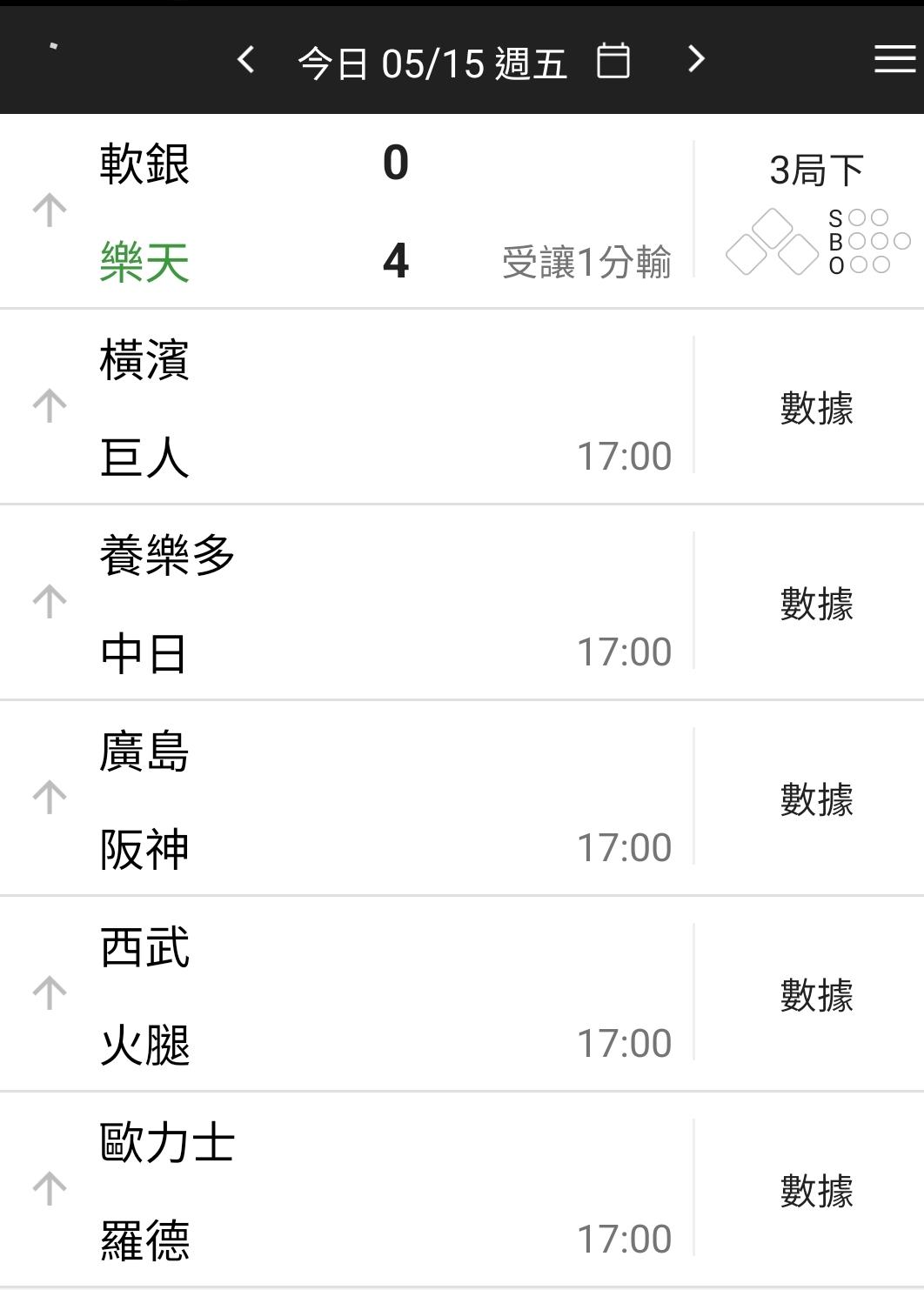
Task: View 數據 for 橫濱 vs 巨人
Action: [816, 407]
